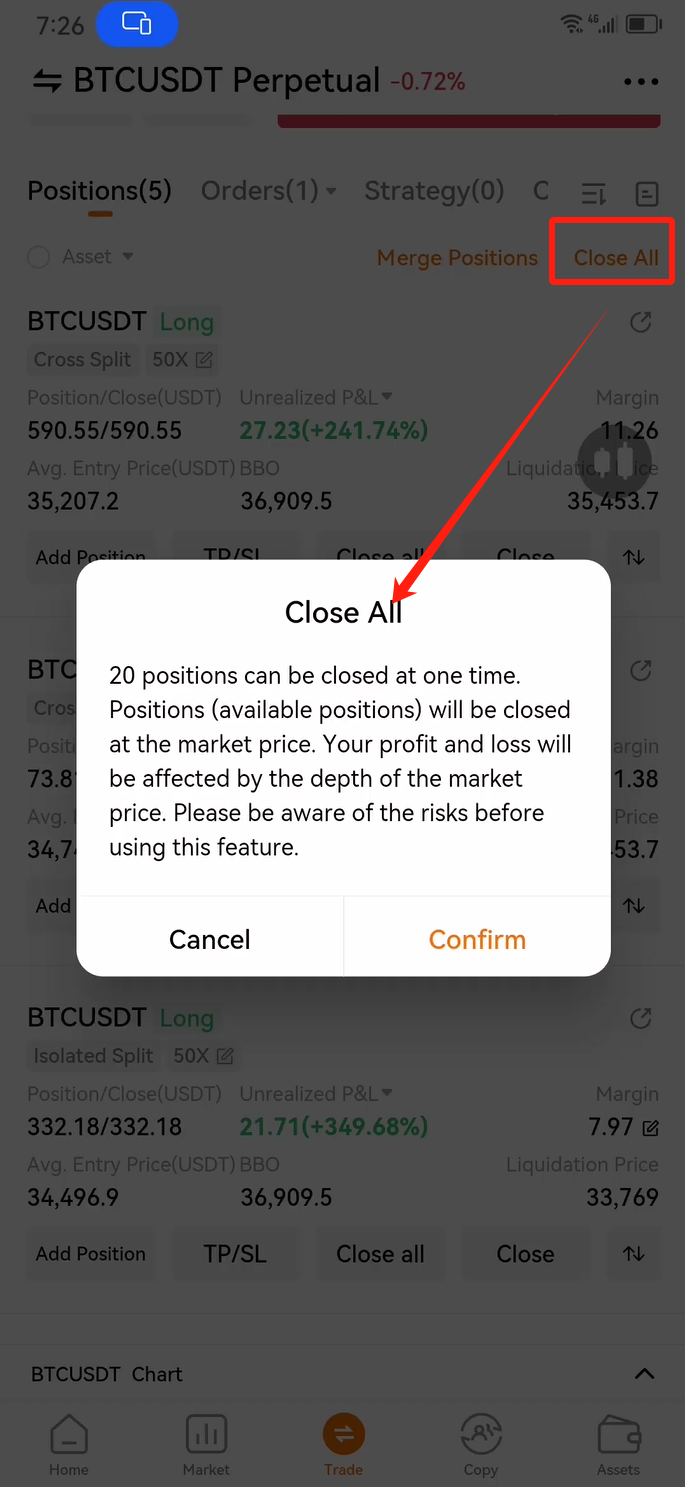Tap TP/SL on the Isolated Split position

[235, 1254]
